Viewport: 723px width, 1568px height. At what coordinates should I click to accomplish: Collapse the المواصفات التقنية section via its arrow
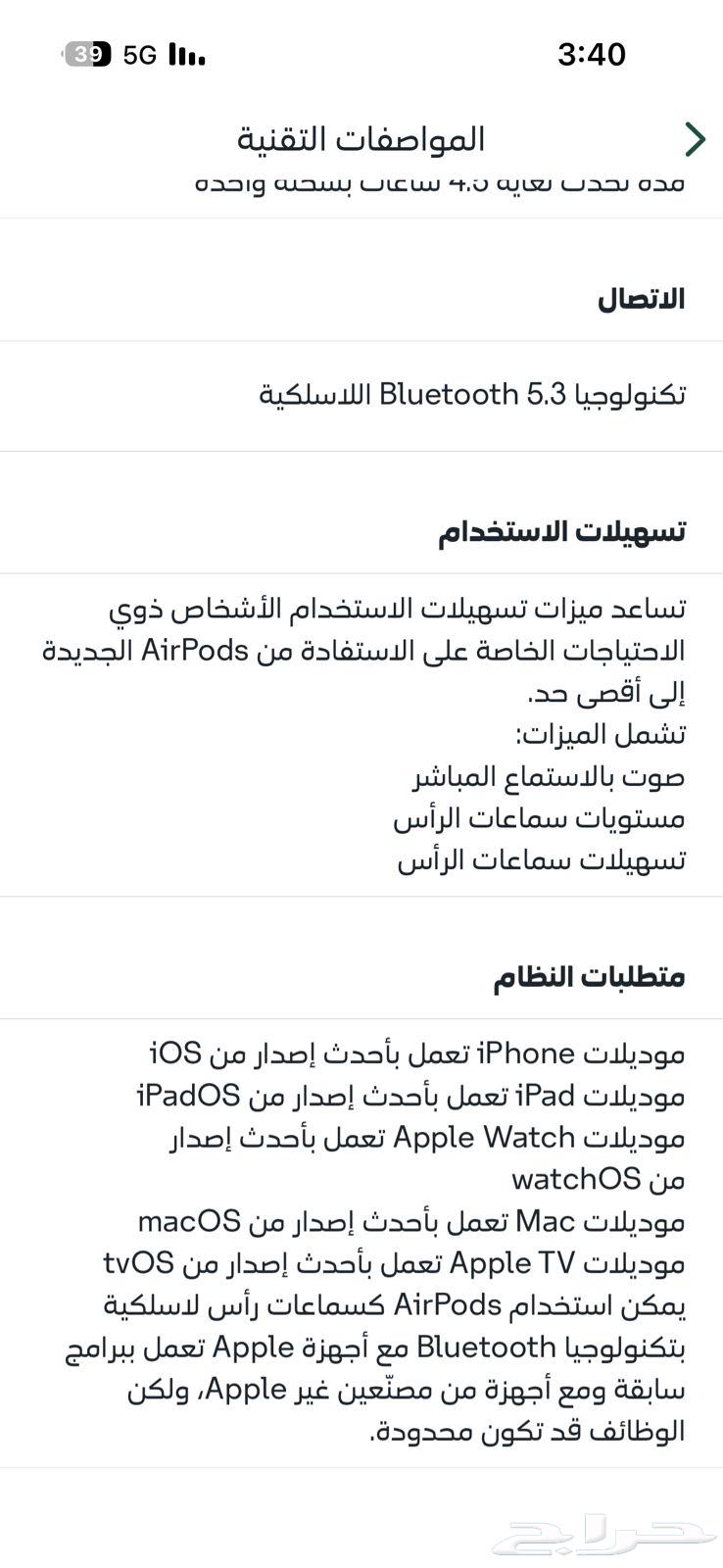696,139
